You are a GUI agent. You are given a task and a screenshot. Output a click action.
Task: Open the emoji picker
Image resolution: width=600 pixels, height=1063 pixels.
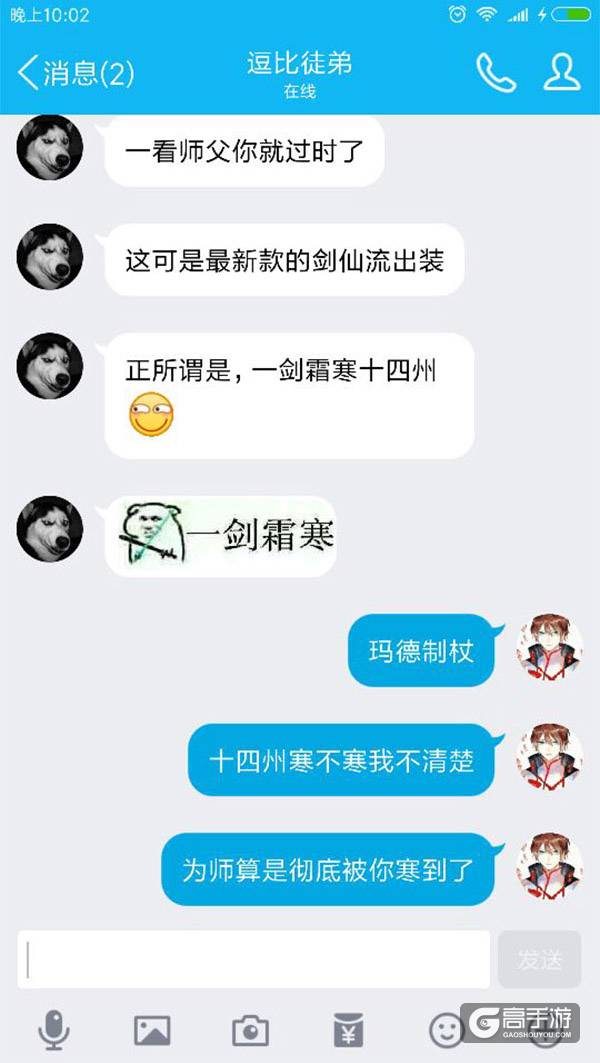click(x=446, y=1029)
